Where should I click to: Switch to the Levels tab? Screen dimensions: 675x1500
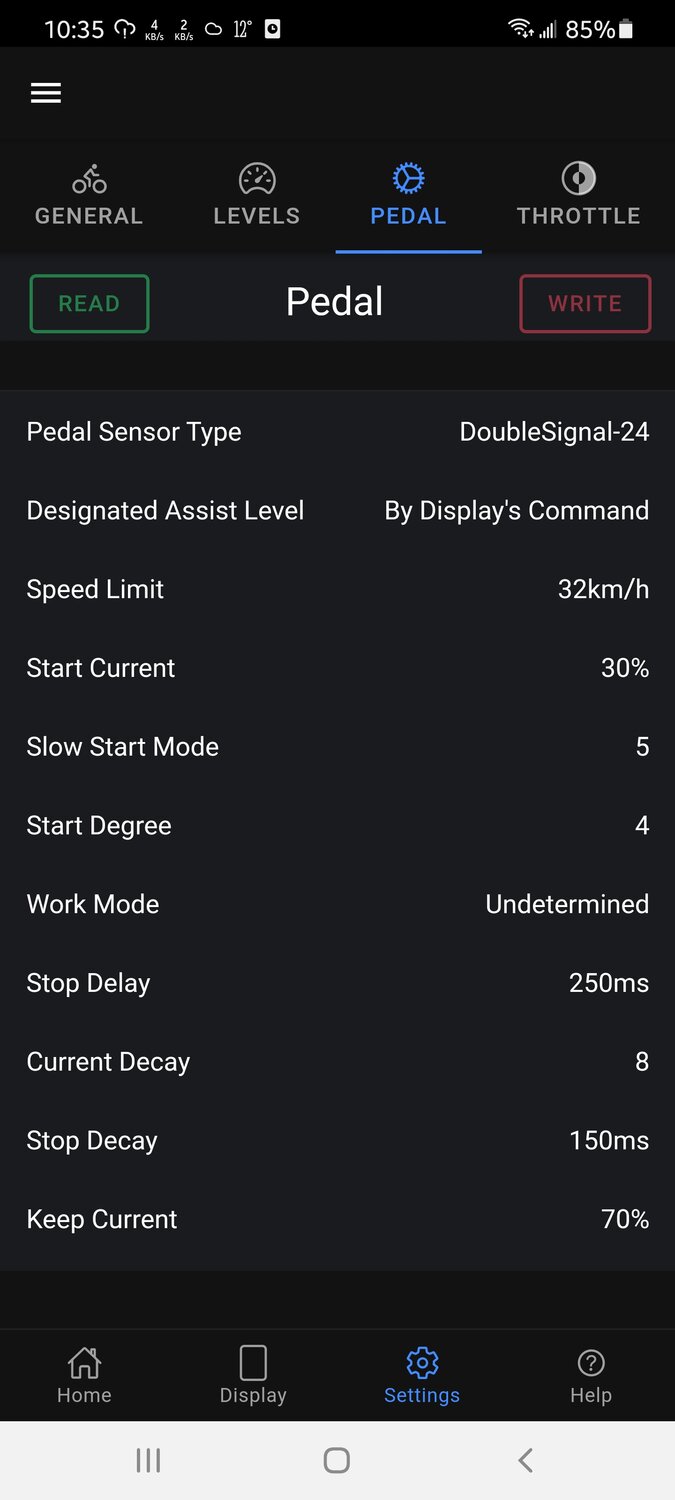tap(257, 196)
